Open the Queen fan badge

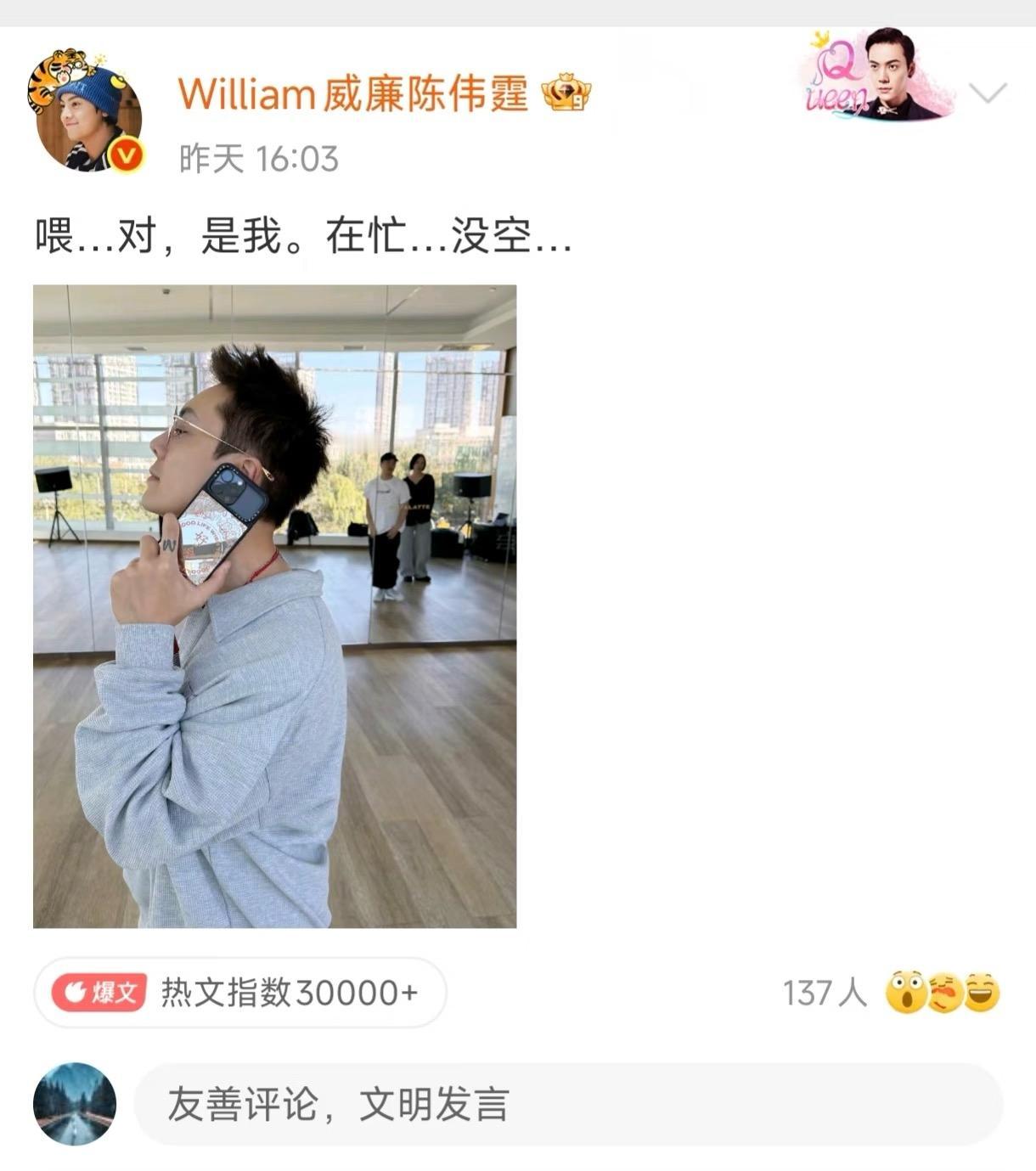coord(876,75)
